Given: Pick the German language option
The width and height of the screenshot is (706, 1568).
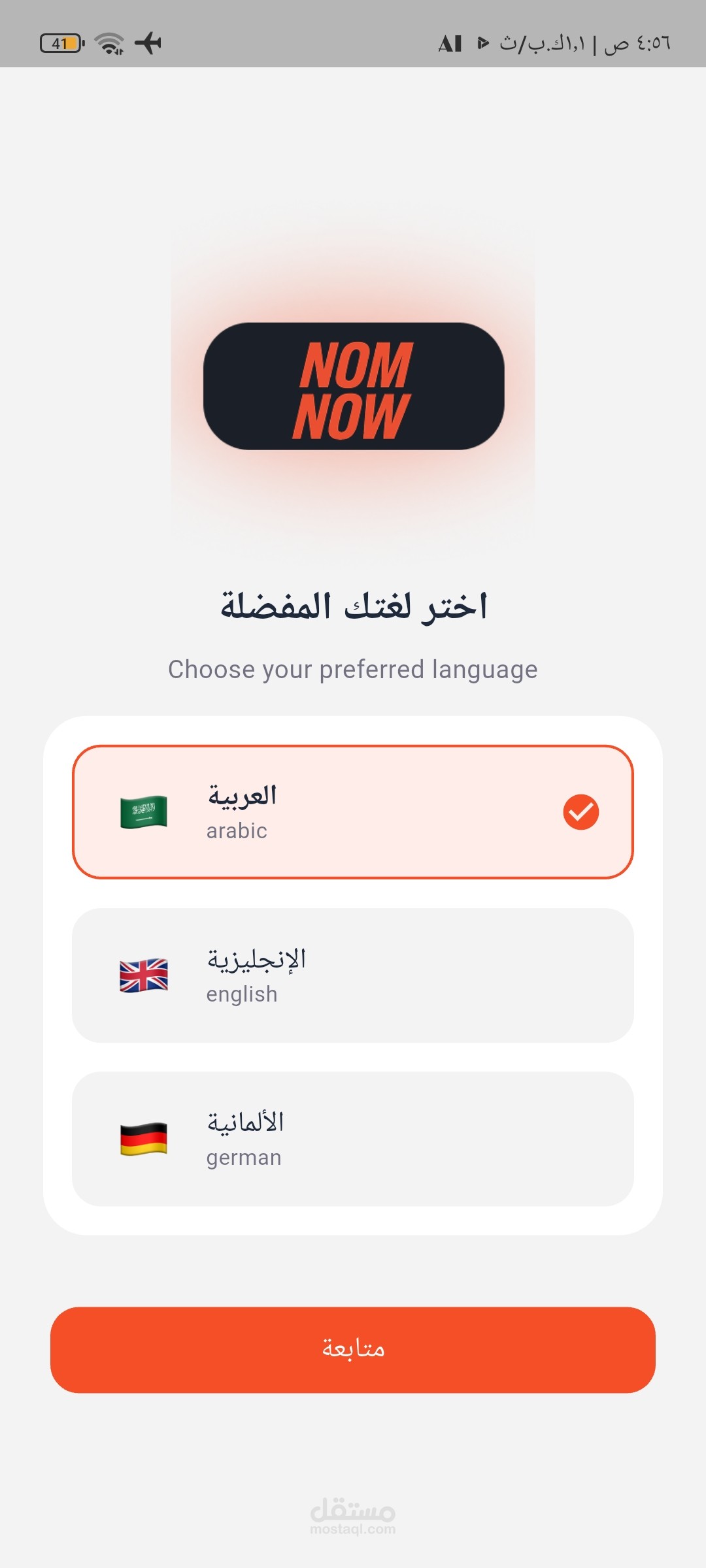Looking at the screenshot, I should coord(353,1139).
